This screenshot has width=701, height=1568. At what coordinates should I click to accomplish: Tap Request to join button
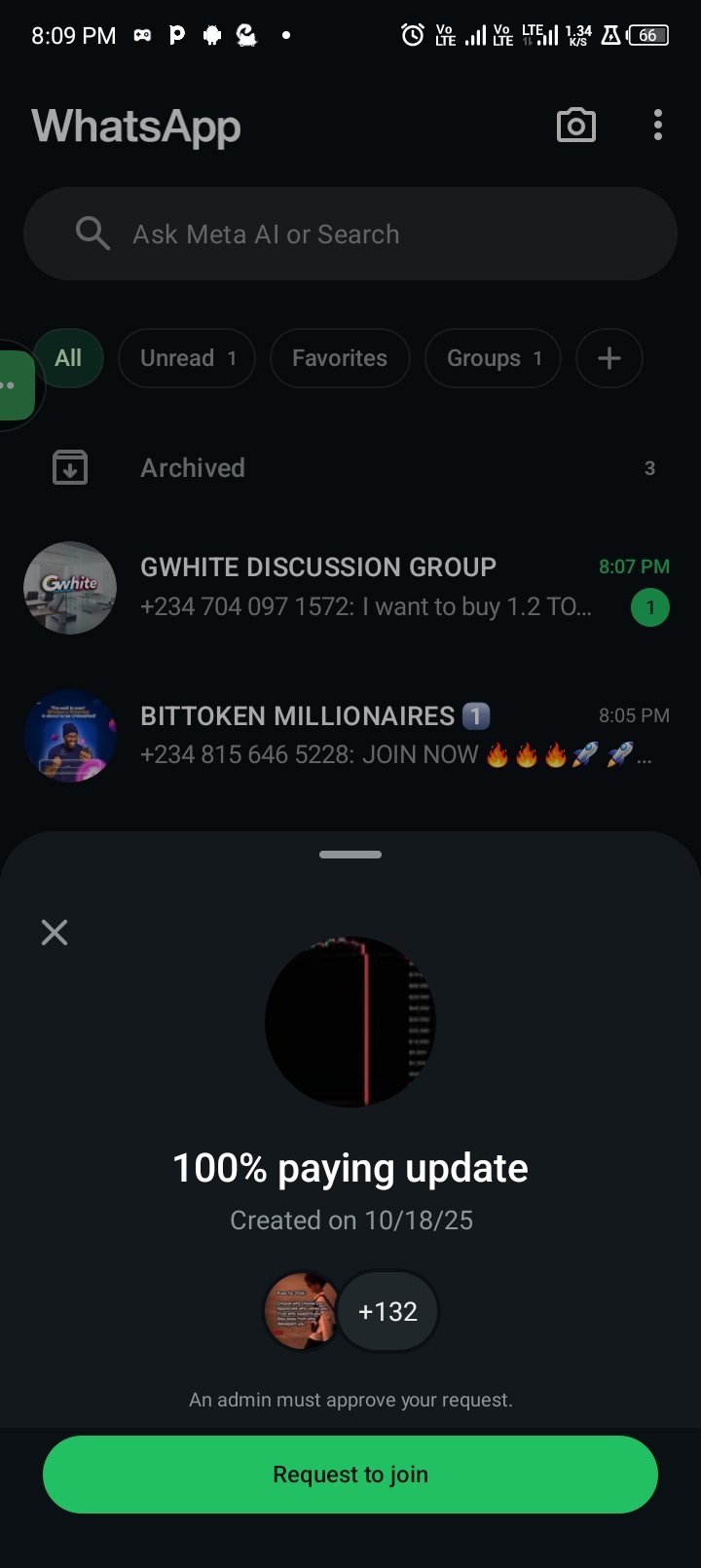tap(350, 1475)
